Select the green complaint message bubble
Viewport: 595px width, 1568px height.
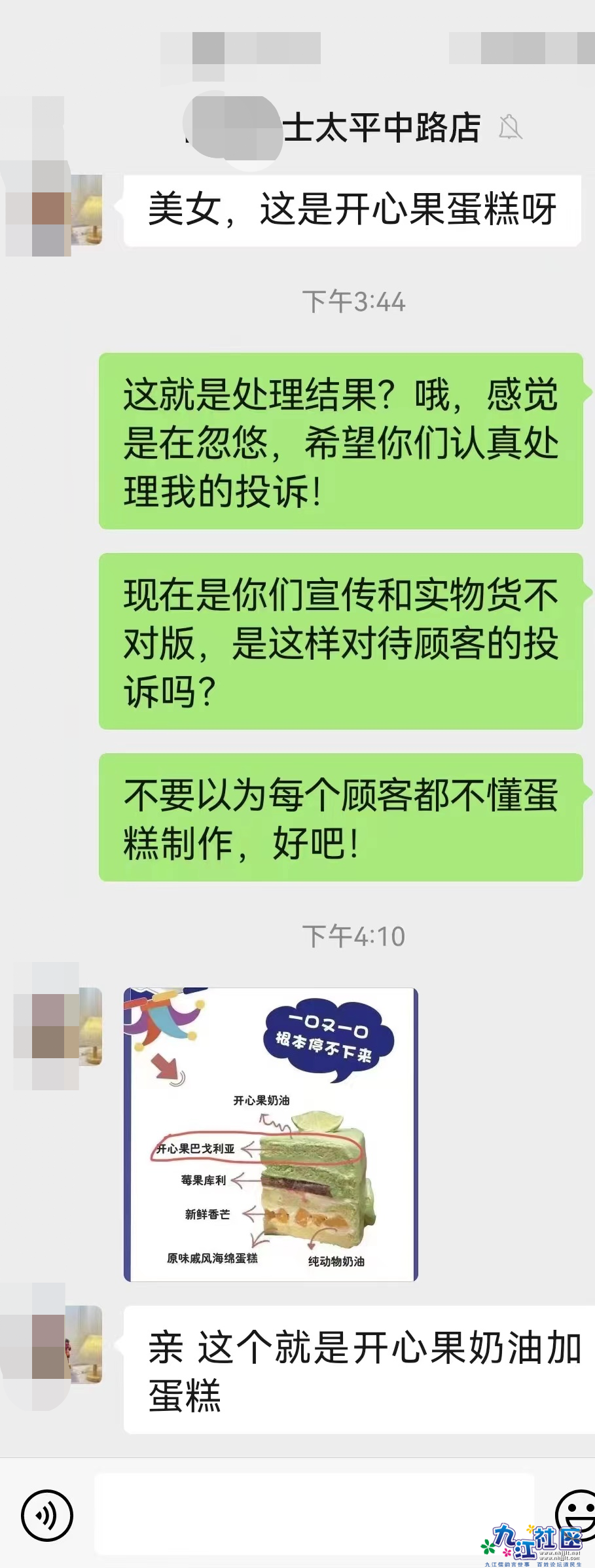pyautogui.click(x=340, y=438)
